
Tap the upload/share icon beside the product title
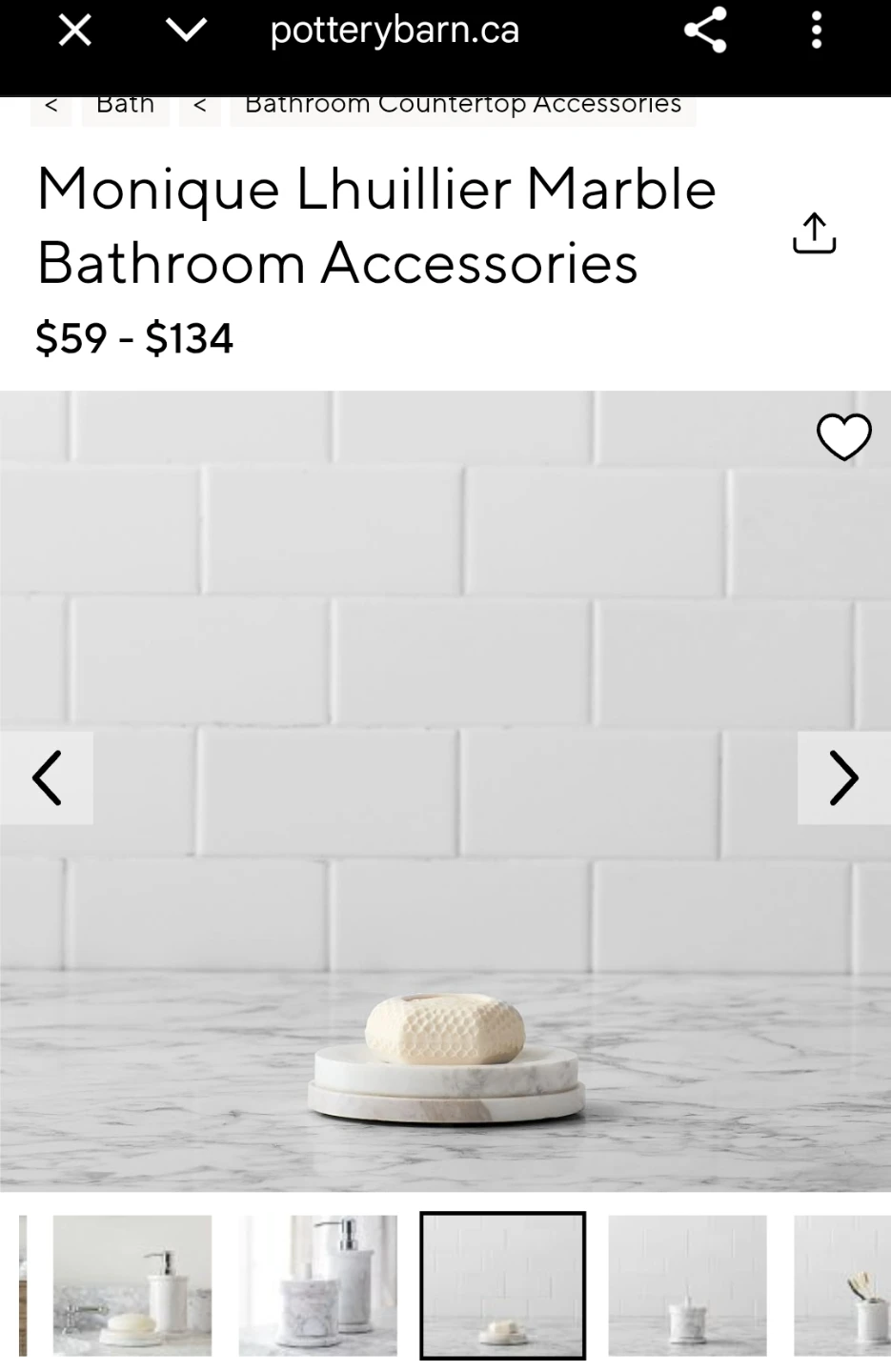pyautogui.click(x=815, y=232)
